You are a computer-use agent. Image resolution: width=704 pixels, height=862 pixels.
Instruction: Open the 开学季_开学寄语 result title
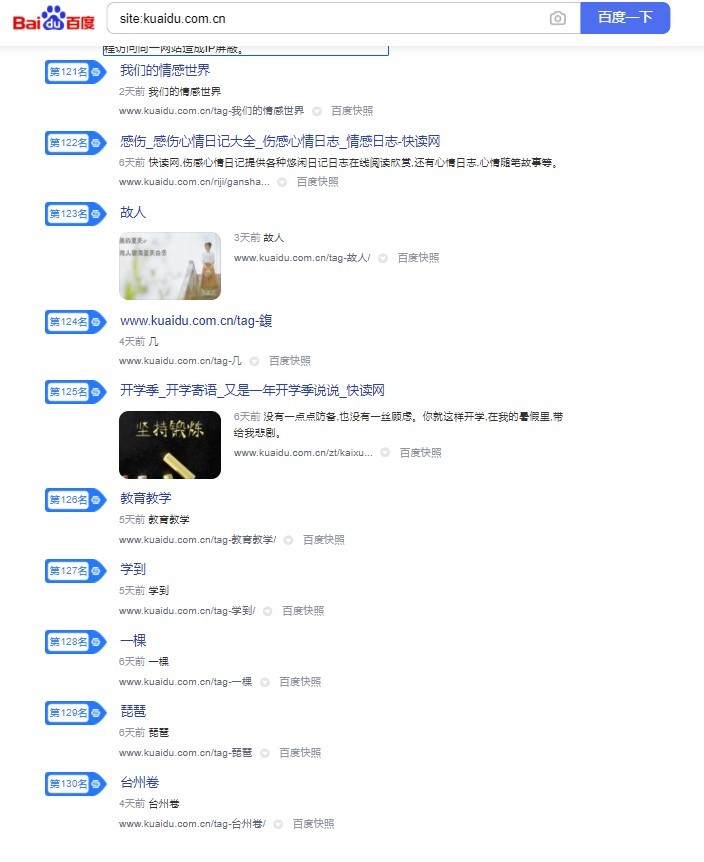coord(252,390)
